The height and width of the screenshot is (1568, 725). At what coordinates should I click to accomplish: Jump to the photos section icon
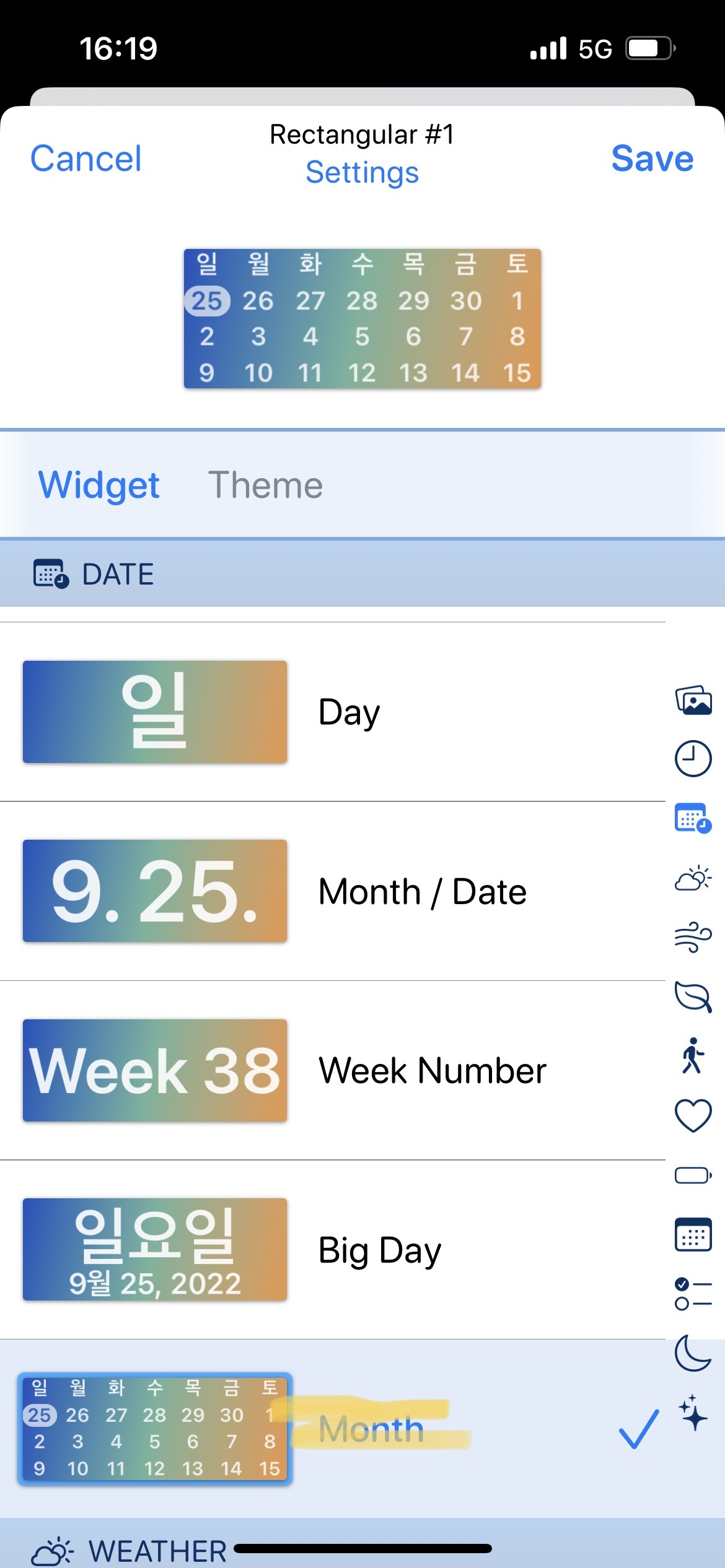click(x=693, y=700)
